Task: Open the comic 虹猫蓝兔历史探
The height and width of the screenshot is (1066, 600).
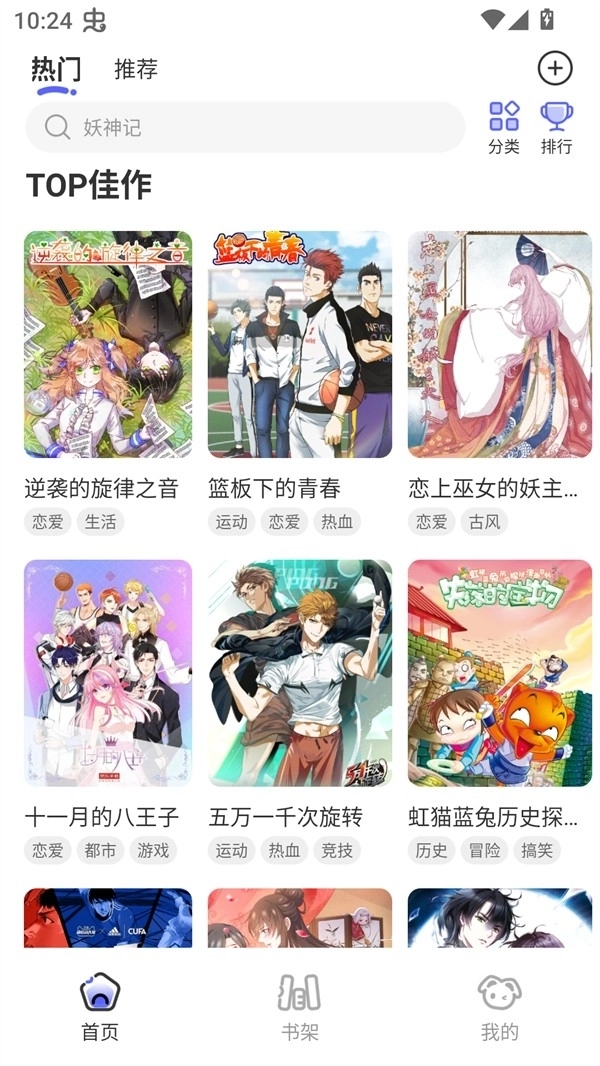Action: click(x=499, y=673)
